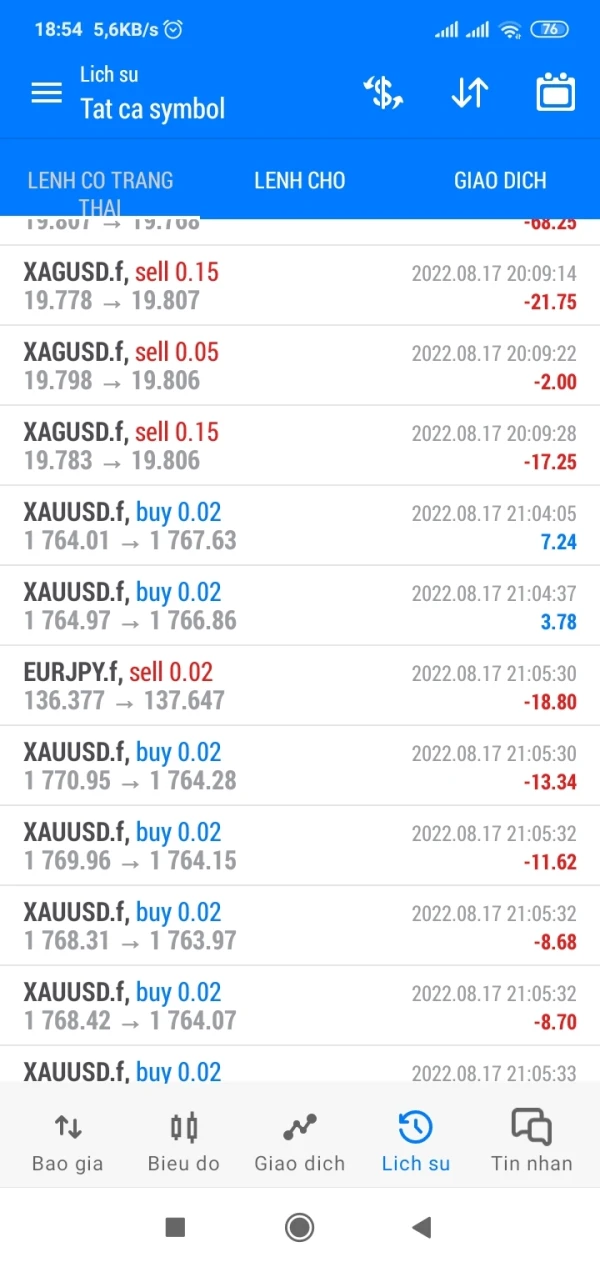Switch to the LENH CO TRANG THAI tab

point(100,182)
